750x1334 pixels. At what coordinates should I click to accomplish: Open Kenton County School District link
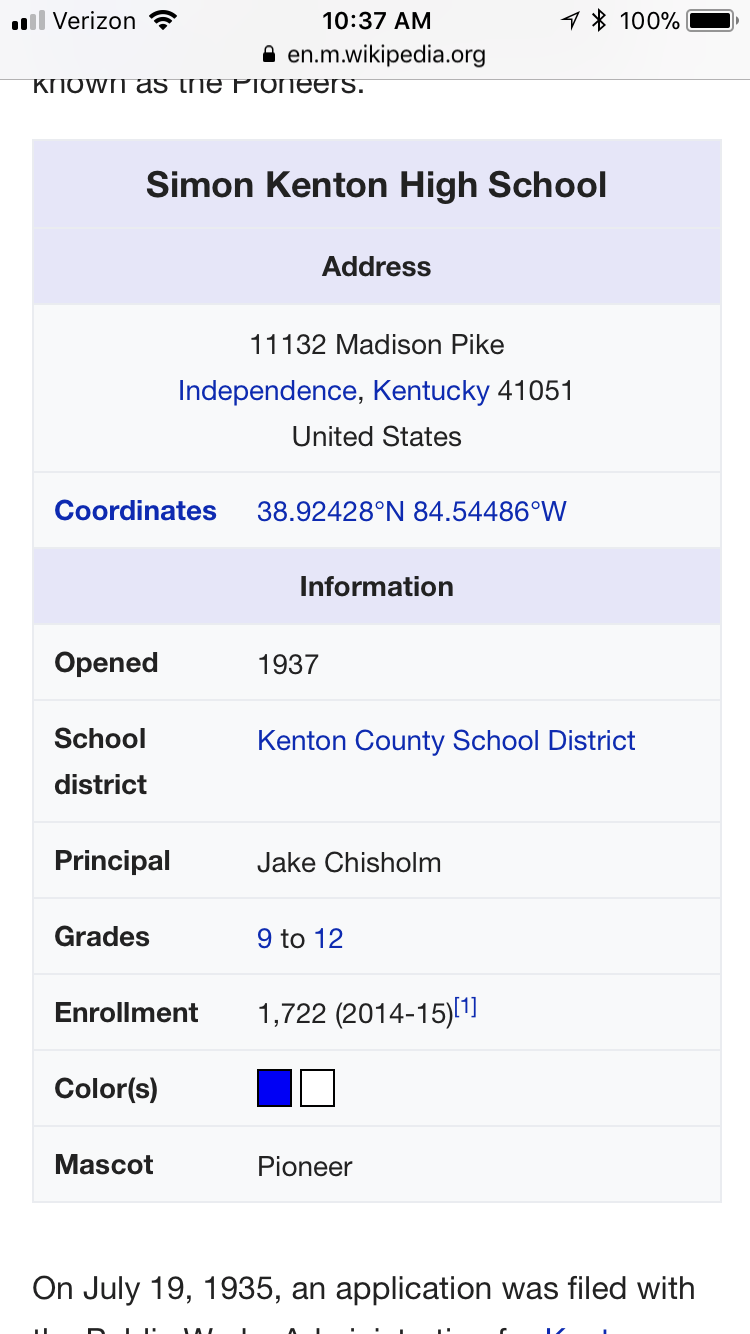tap(446, 741)
